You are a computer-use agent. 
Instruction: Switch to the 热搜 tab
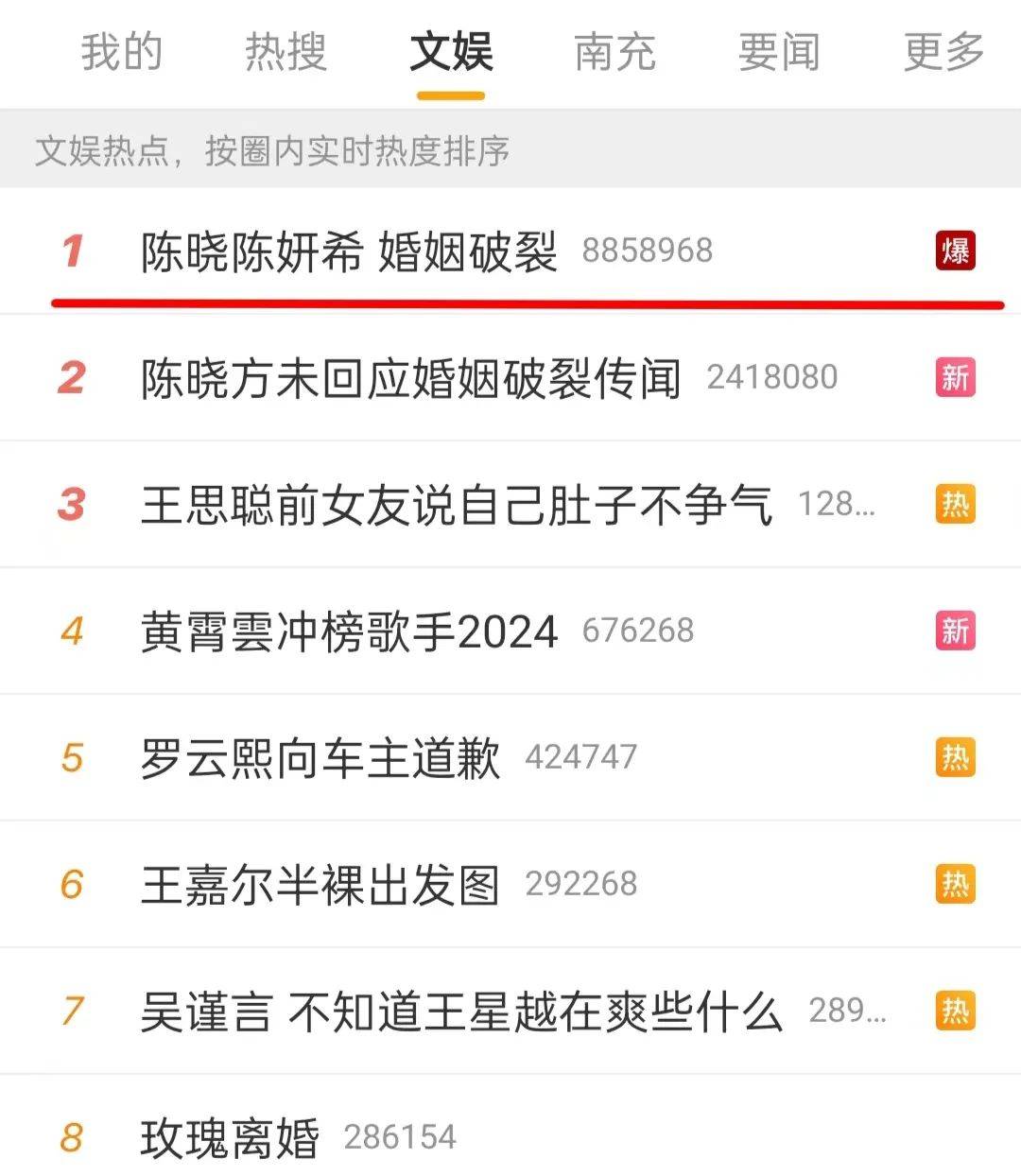click(286, 52)
